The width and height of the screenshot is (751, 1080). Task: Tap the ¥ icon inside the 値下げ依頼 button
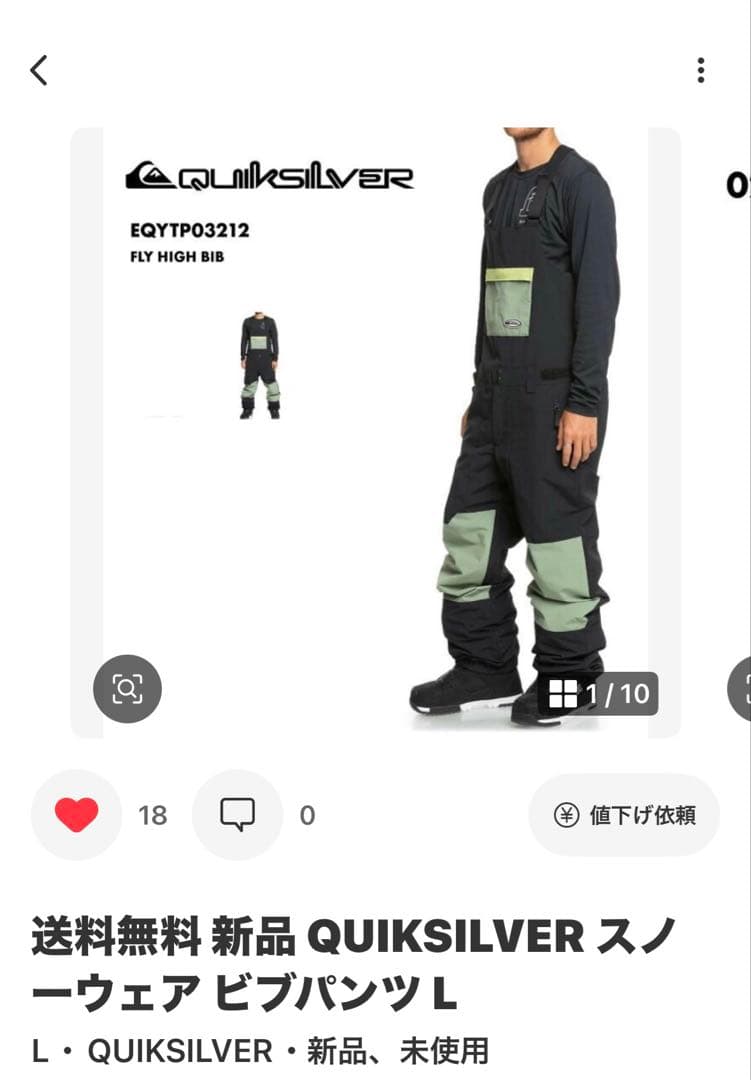[566, 815]
